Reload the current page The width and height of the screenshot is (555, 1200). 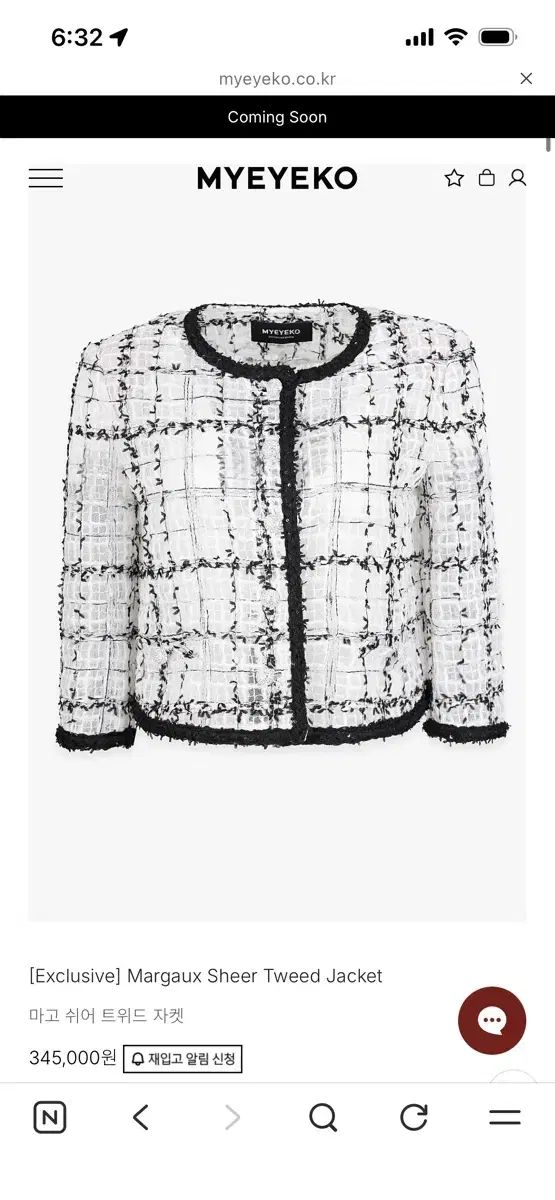pyautogui.click(x=414, y=1117)
